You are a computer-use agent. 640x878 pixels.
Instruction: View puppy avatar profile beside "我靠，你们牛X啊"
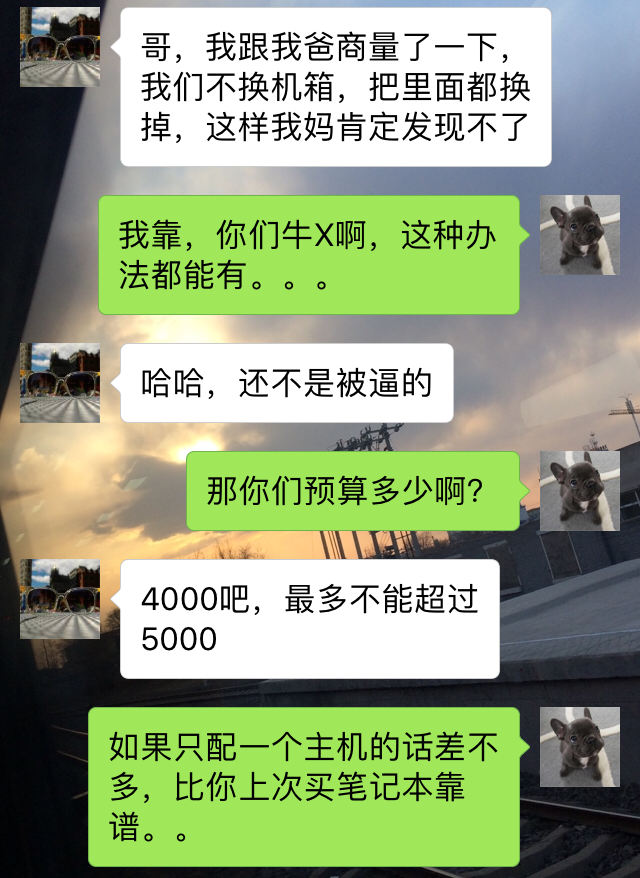580,235
